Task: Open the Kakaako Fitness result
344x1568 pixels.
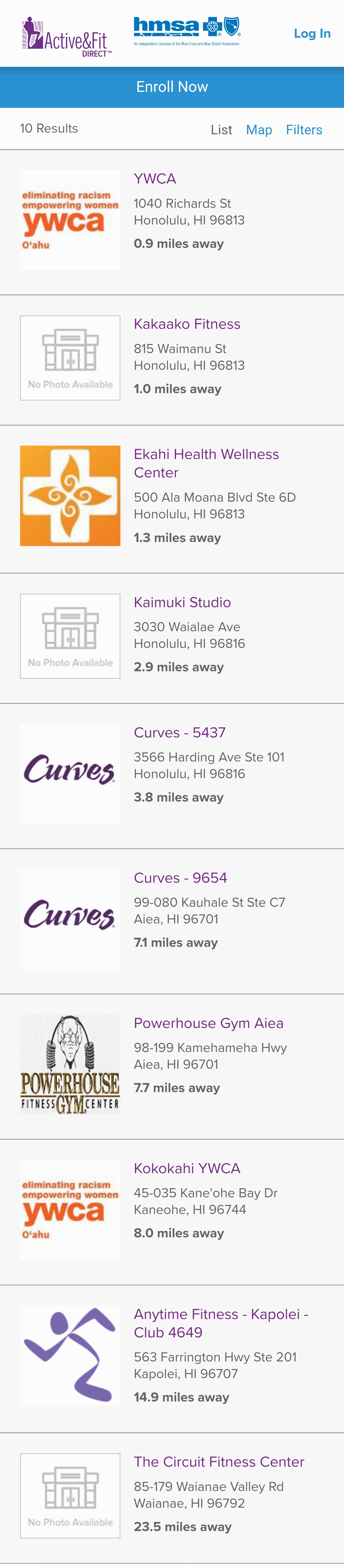Action: (187, 324)
